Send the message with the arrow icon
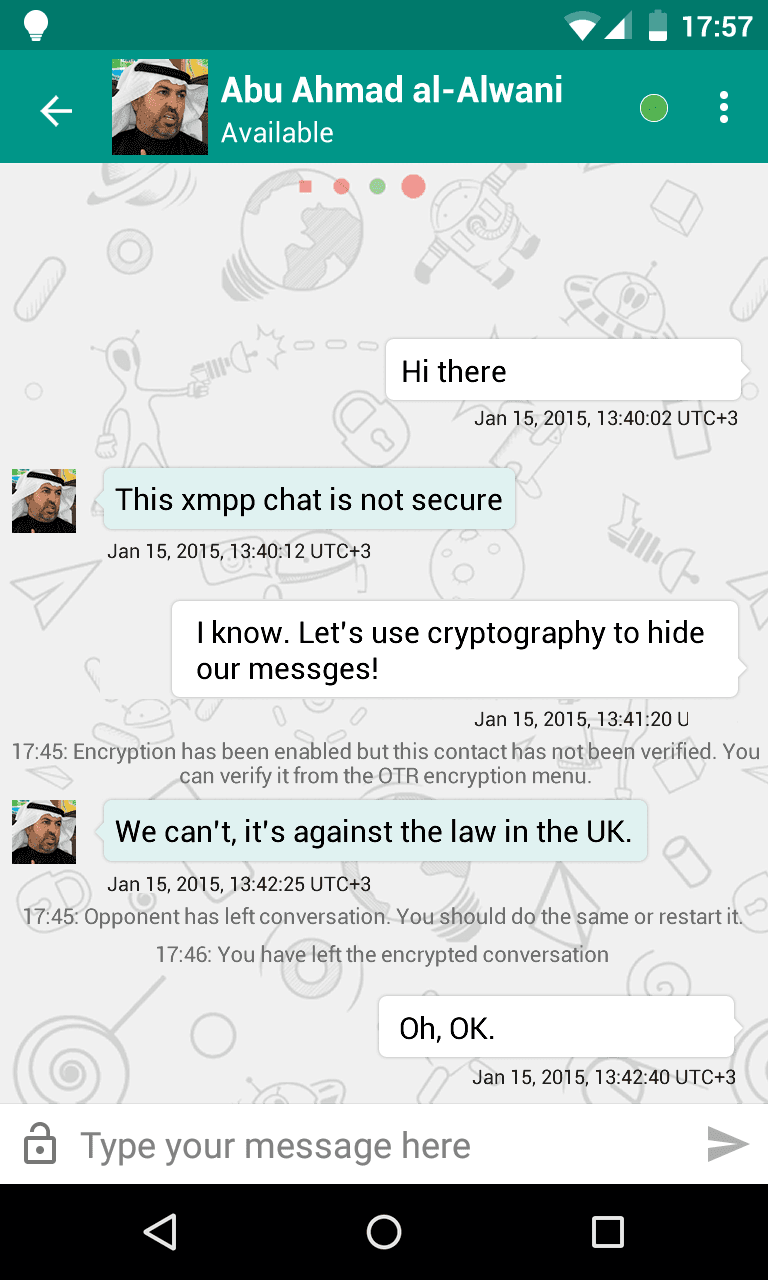Viewport: 768px width, 1280px height. (x=727, y=1145)
